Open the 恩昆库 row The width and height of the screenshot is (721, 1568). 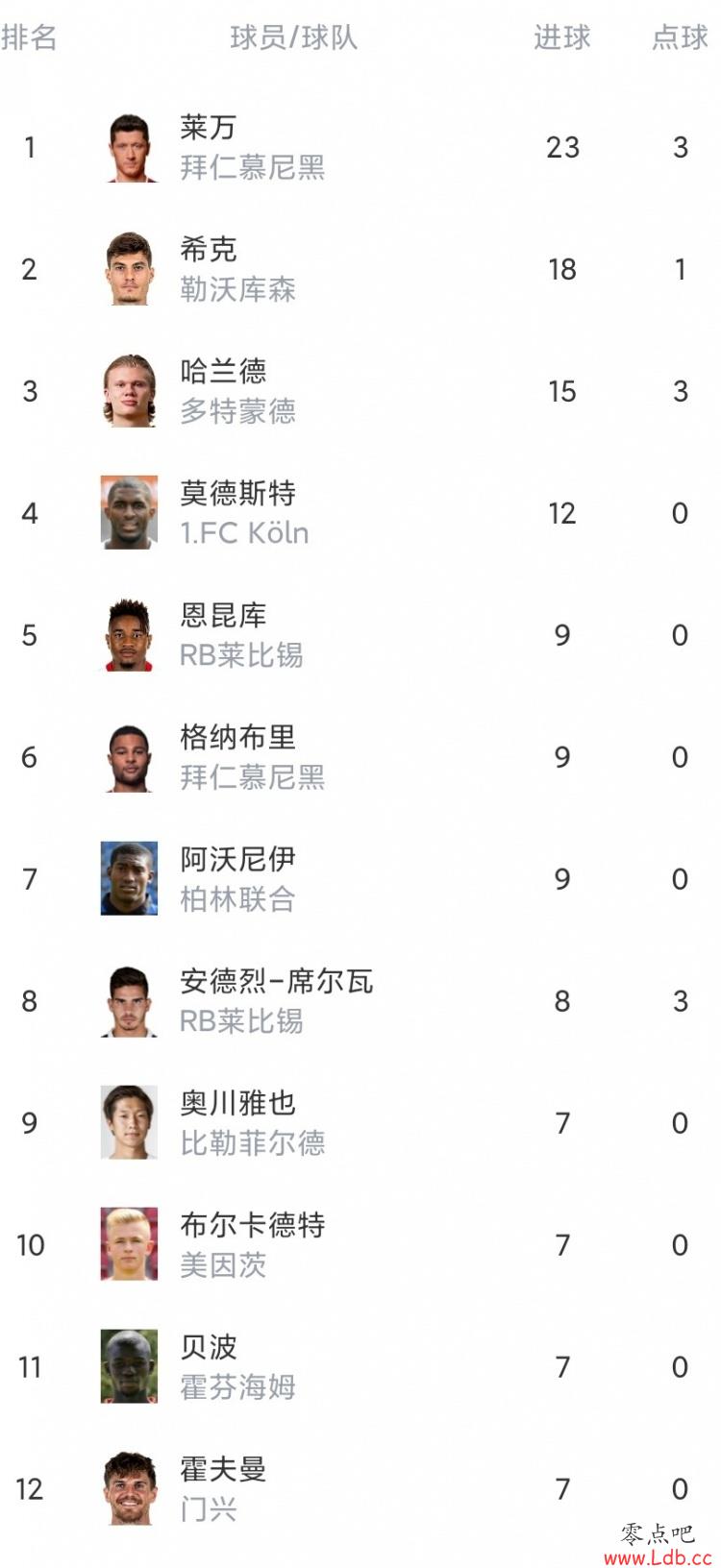point(360,635)
